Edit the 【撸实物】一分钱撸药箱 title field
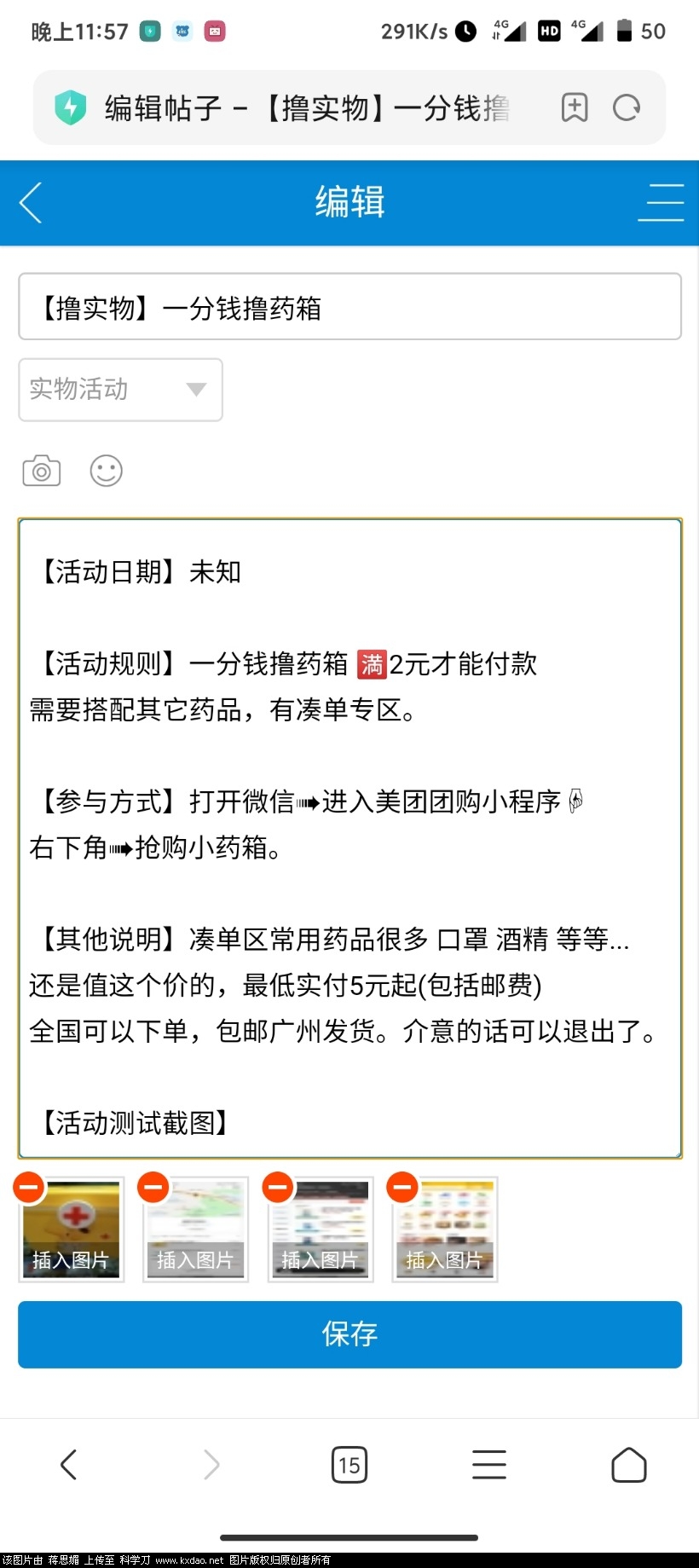Screen dimensions: 699x1568 349,306
